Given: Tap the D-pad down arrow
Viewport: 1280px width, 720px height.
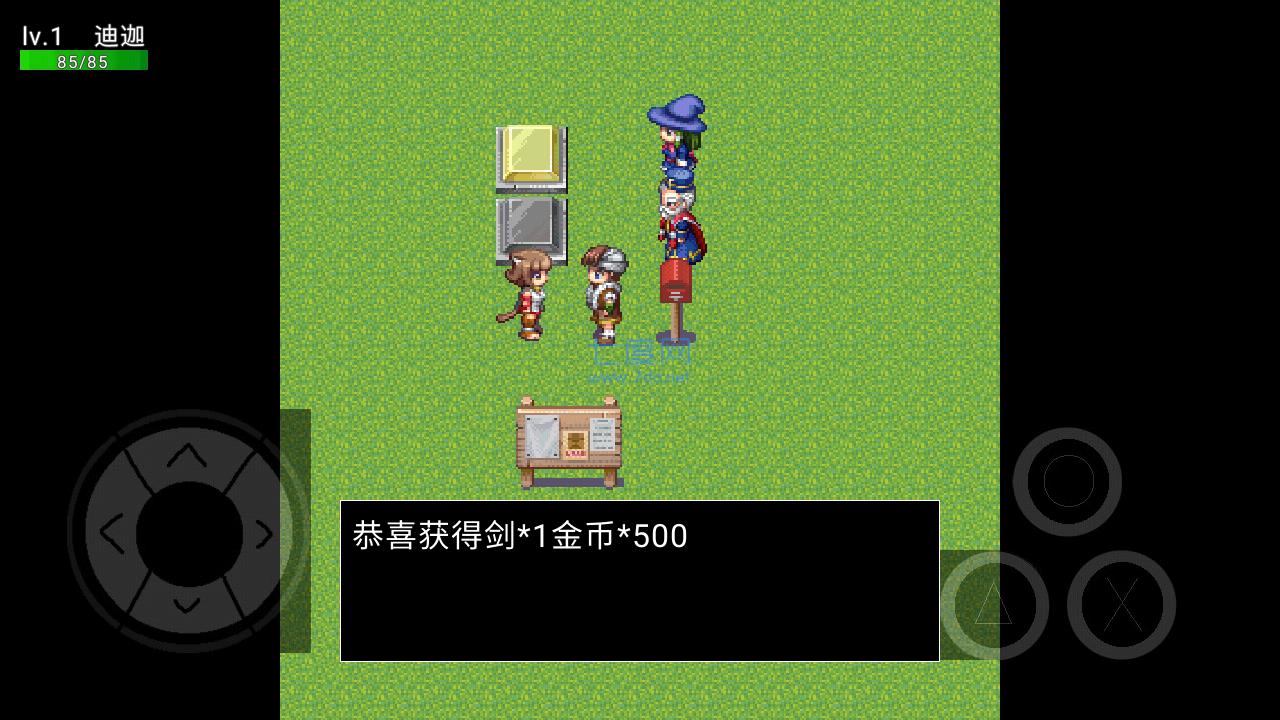Looking at the screenshot, I should point(186,606).
